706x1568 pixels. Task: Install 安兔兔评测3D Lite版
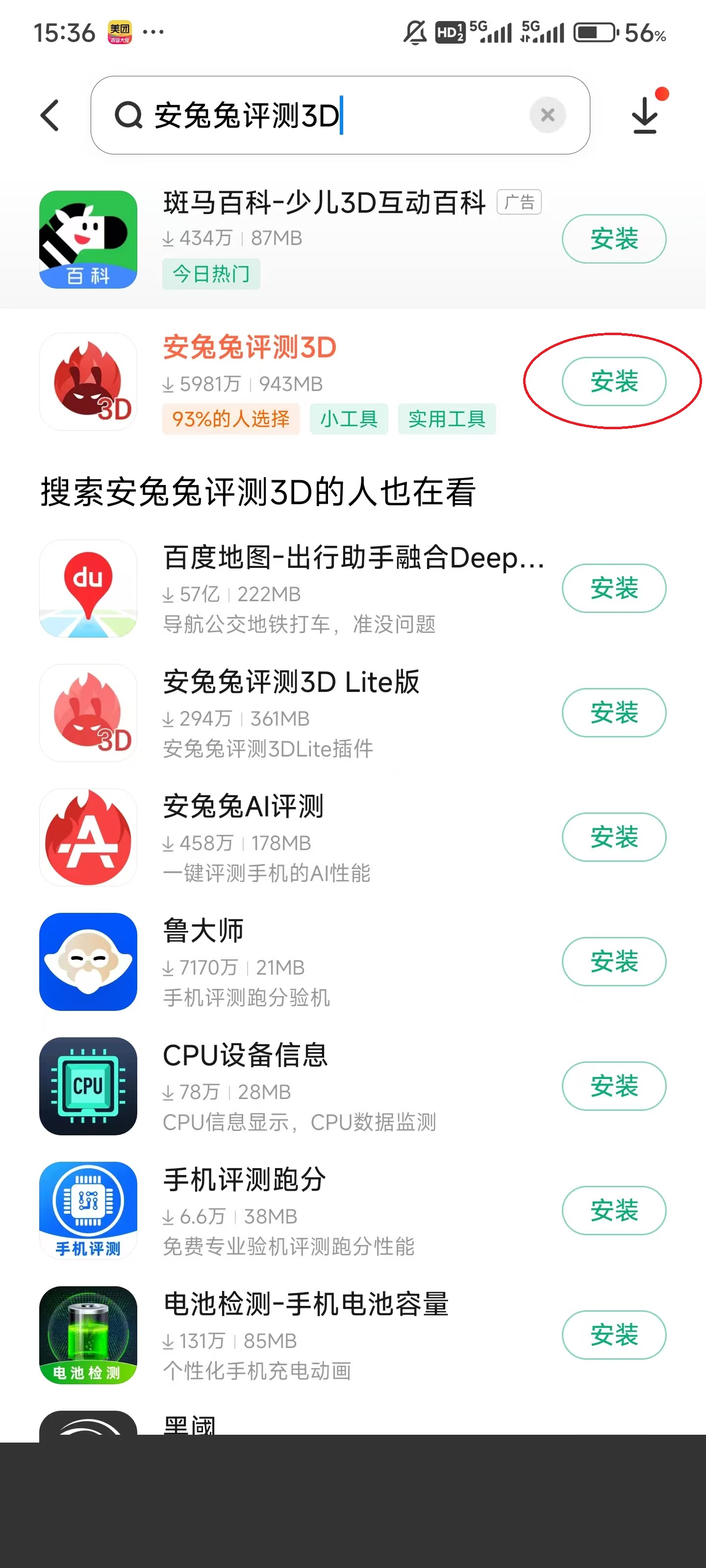[613, 712]
